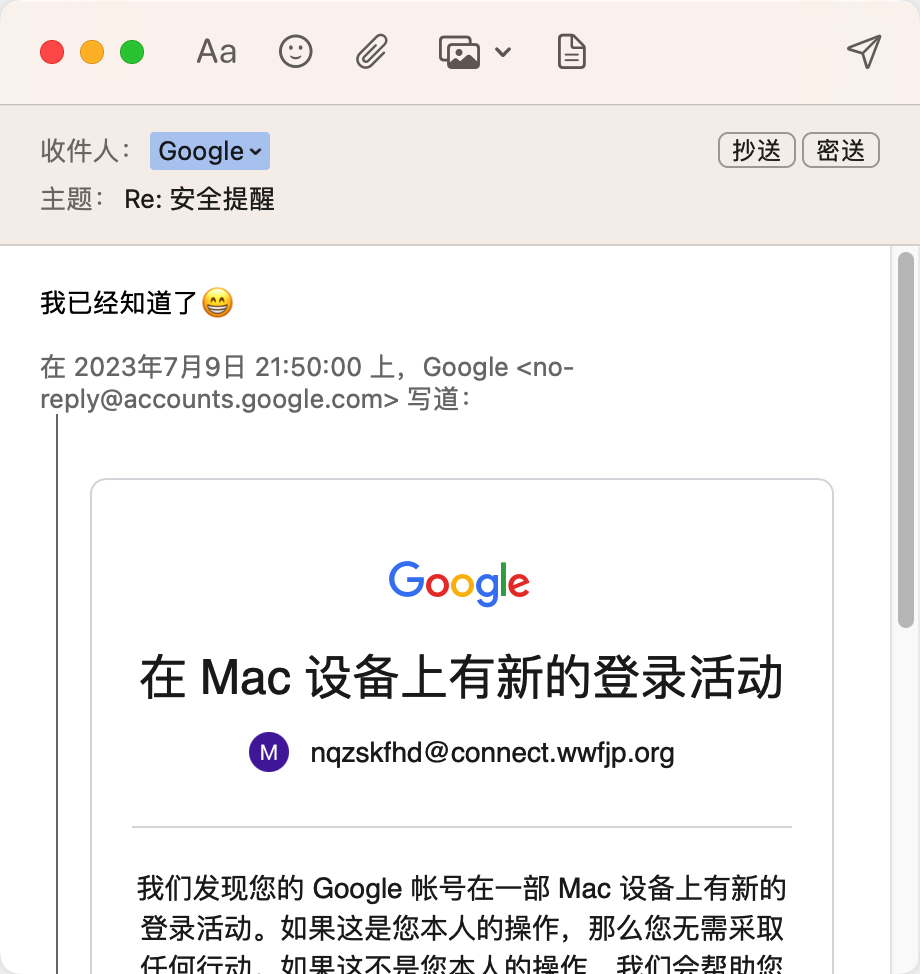
Task: Click the vertical scrollbar
Action: [x=905, y=440]
